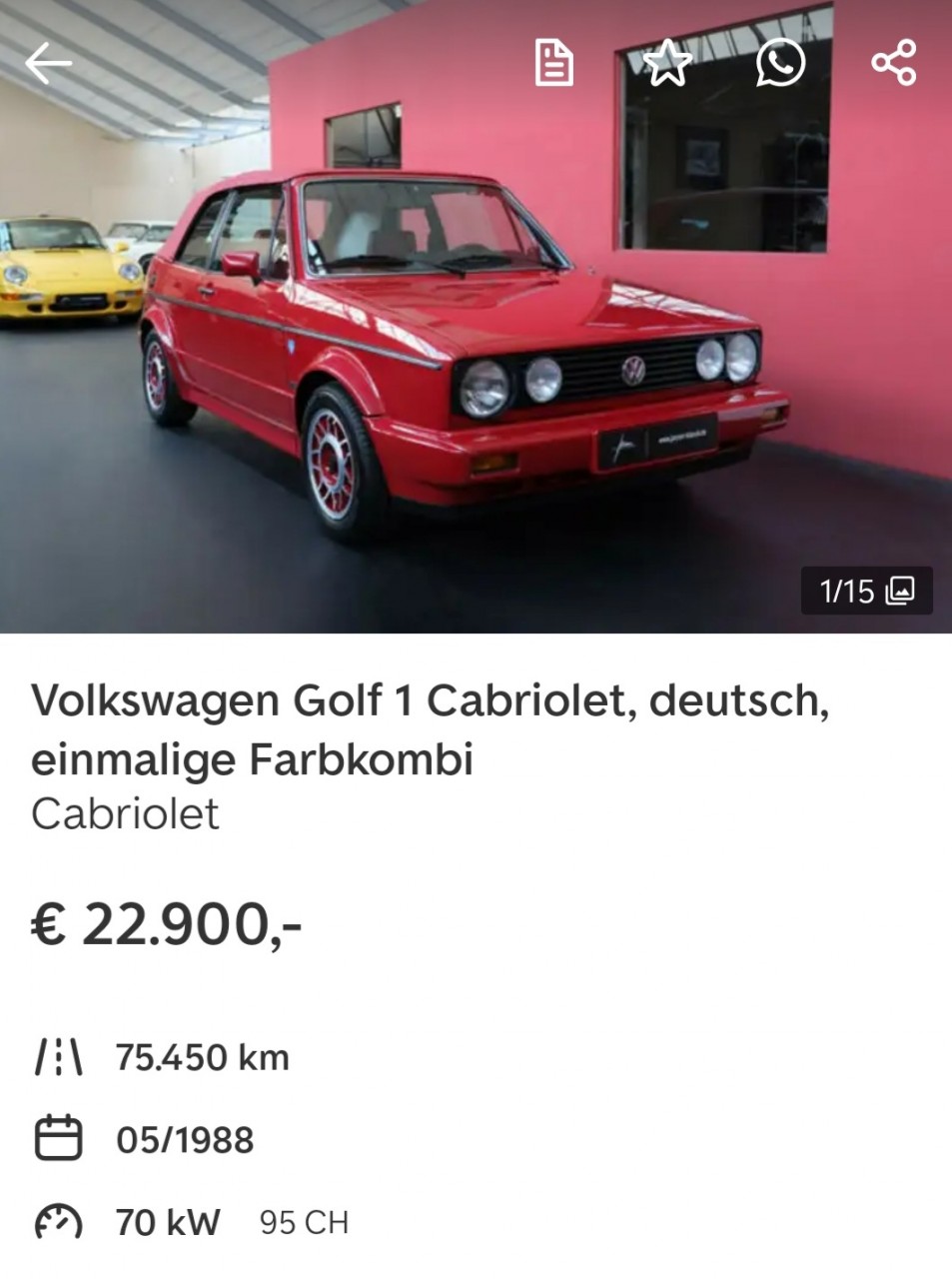Contact seller via WhatsApp icon
The height and width of the screenshot is (1279, 952).
[780, 63]
